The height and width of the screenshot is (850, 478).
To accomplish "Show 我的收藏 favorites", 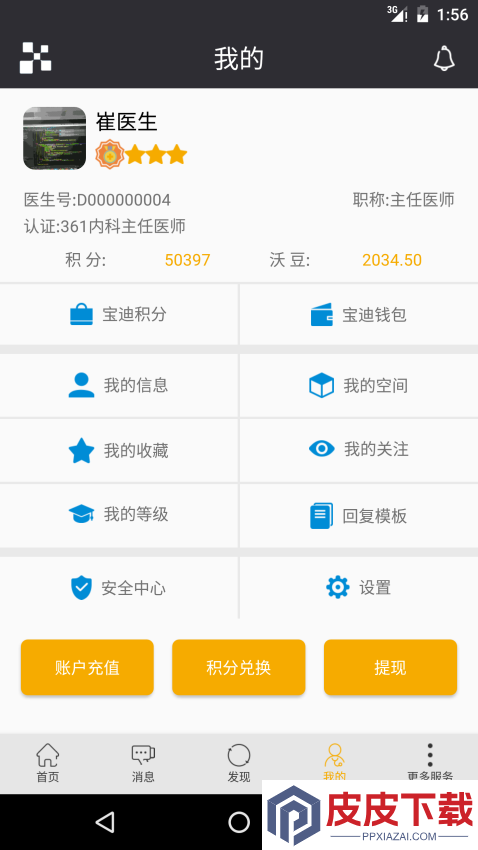I will (119, 450).
